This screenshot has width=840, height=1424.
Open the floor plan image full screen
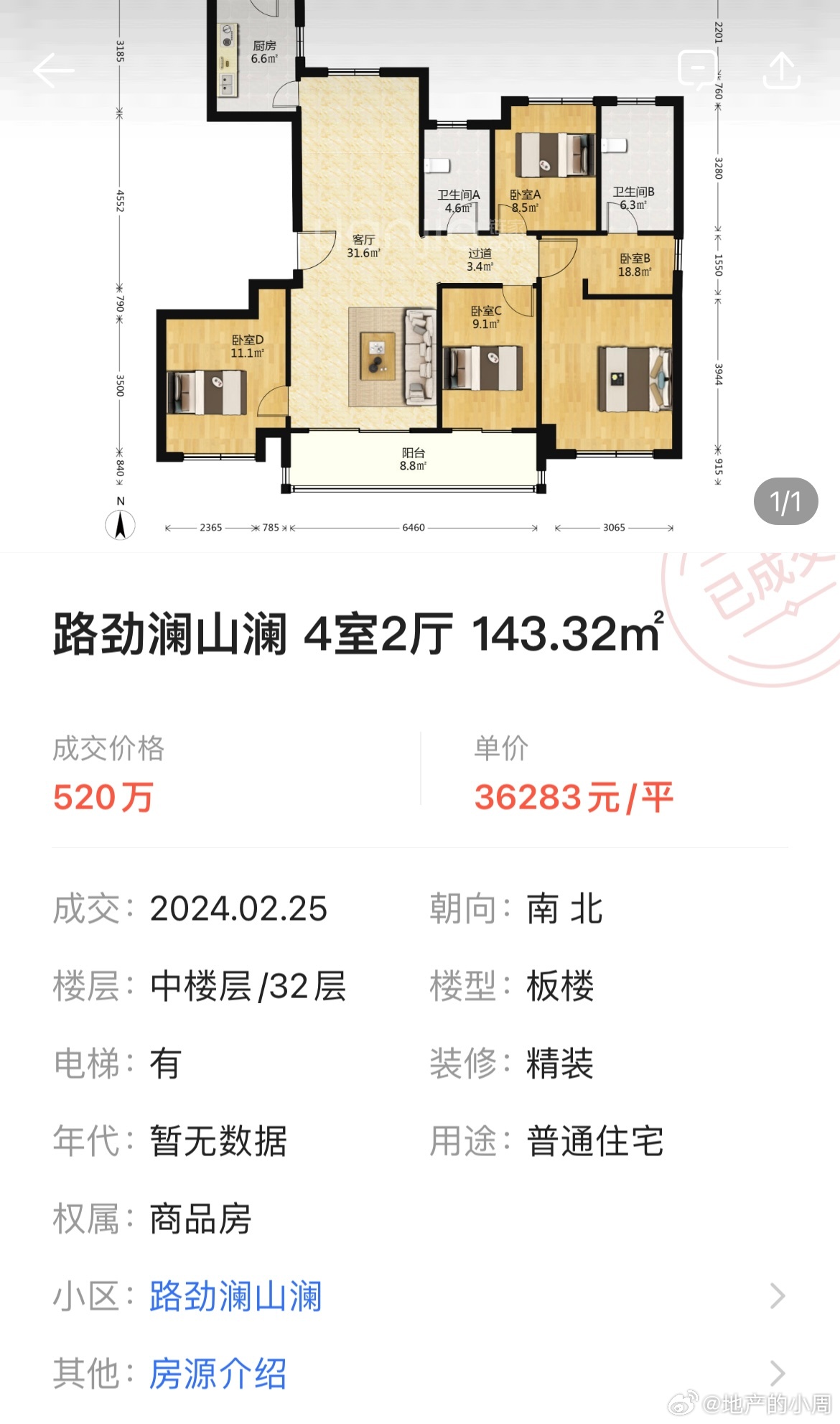click(x=420, y=276)
